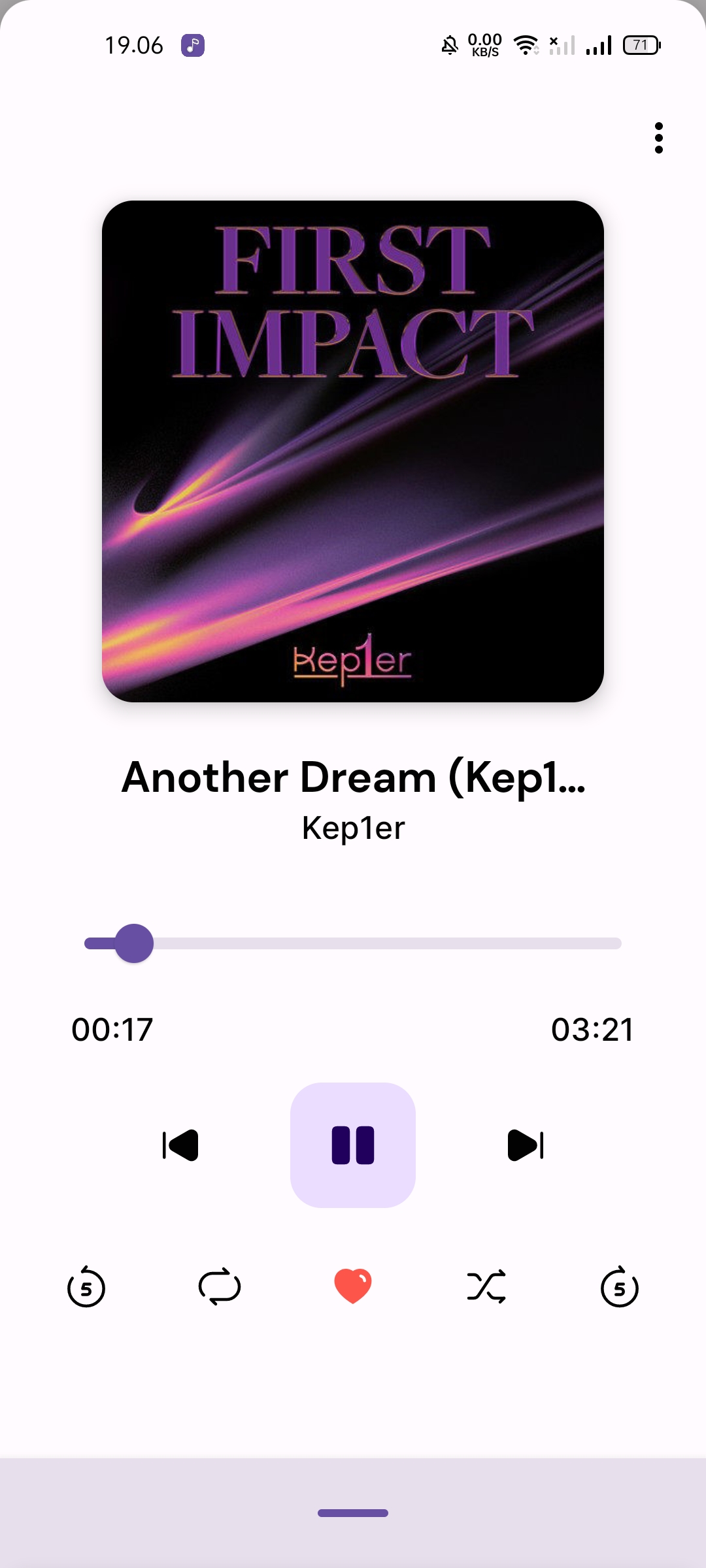This screenshot has width=706, height=1568.
Task: Remove Another Dream from favorites
Action: tap(353, 1286)
